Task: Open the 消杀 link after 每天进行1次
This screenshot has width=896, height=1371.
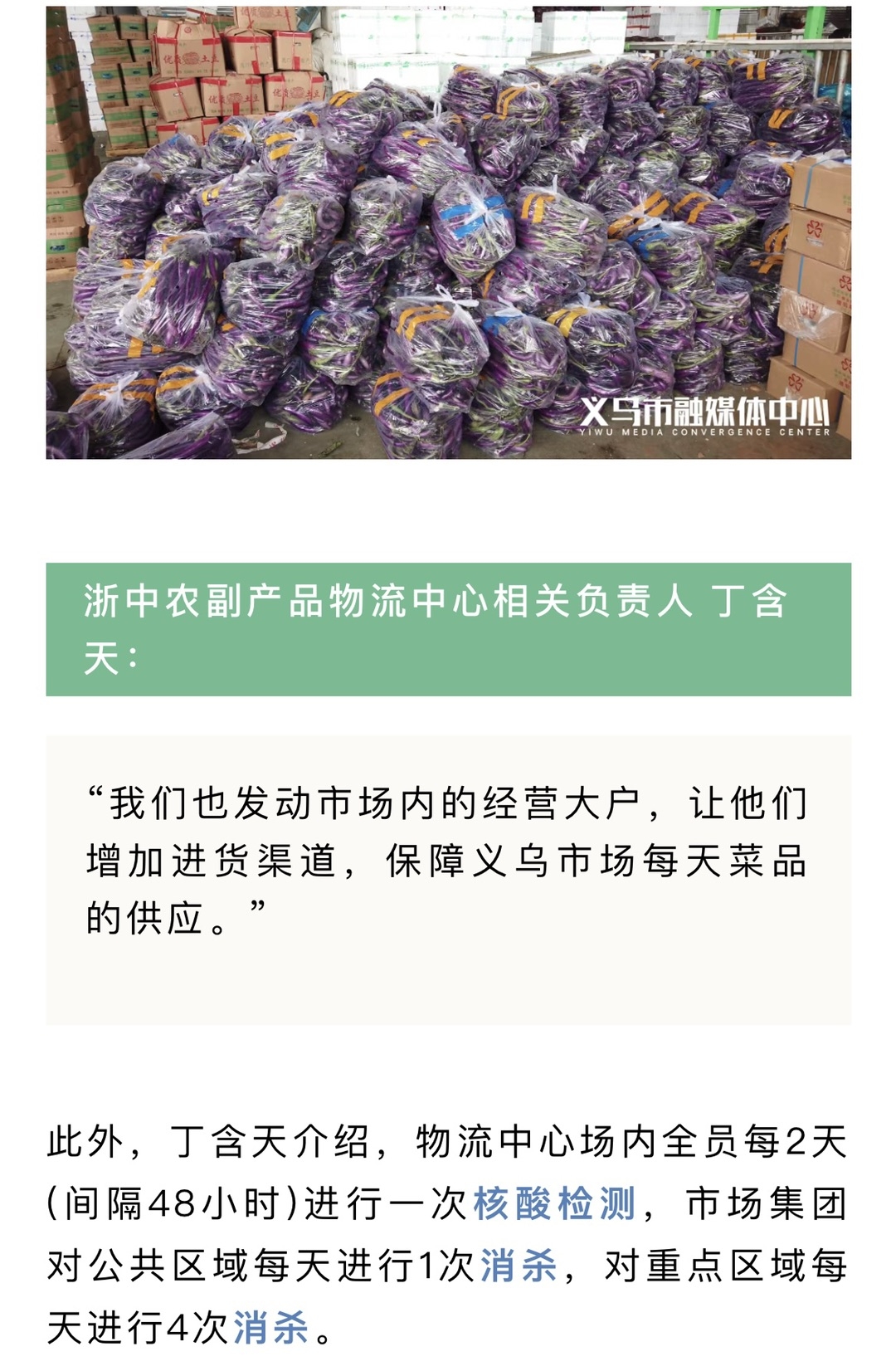Action: [519, 1266]
